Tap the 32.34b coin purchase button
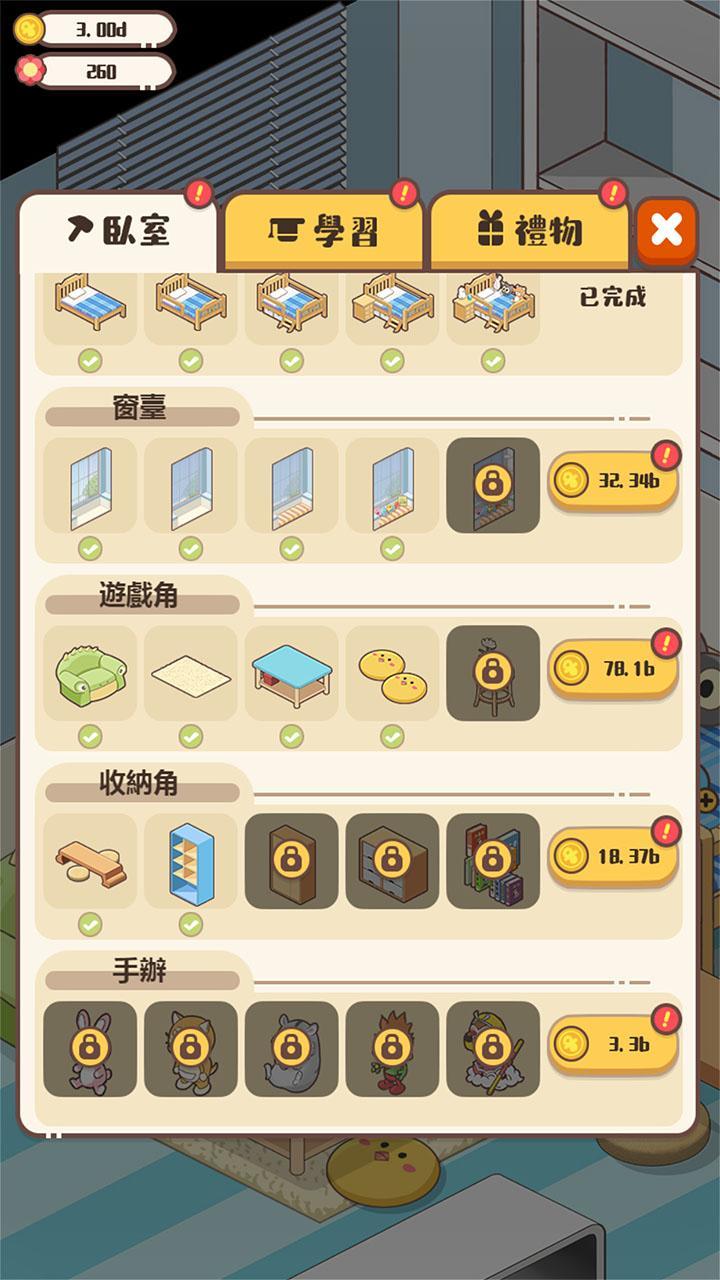The width and height of the screenshot is (720, 1280). [x=610, y=480]
